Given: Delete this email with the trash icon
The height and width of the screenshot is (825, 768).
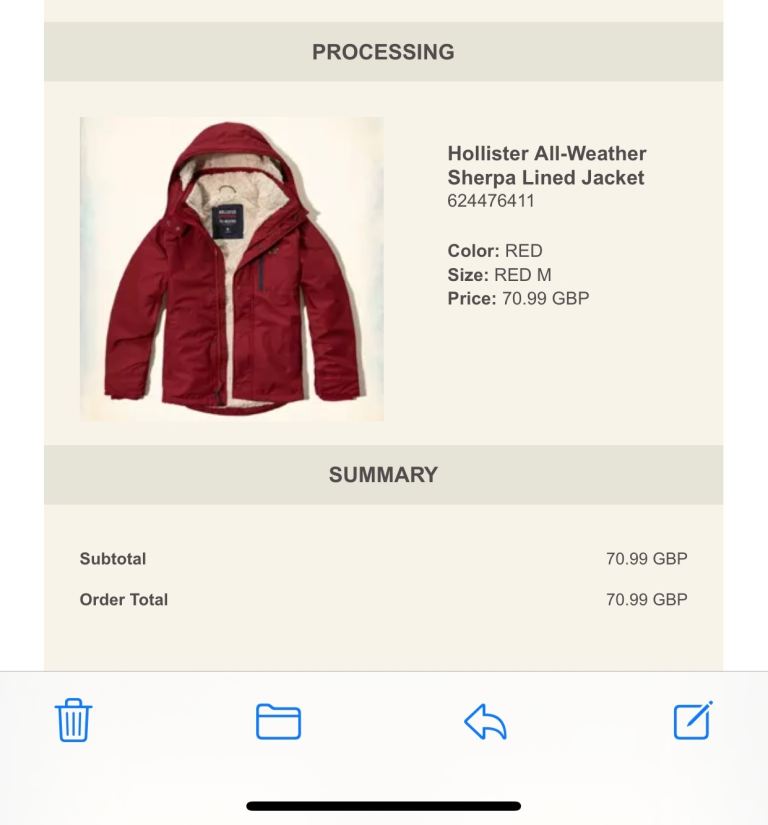Looking at the screenshot, I should pyautogui.click(x=73, y=720).
